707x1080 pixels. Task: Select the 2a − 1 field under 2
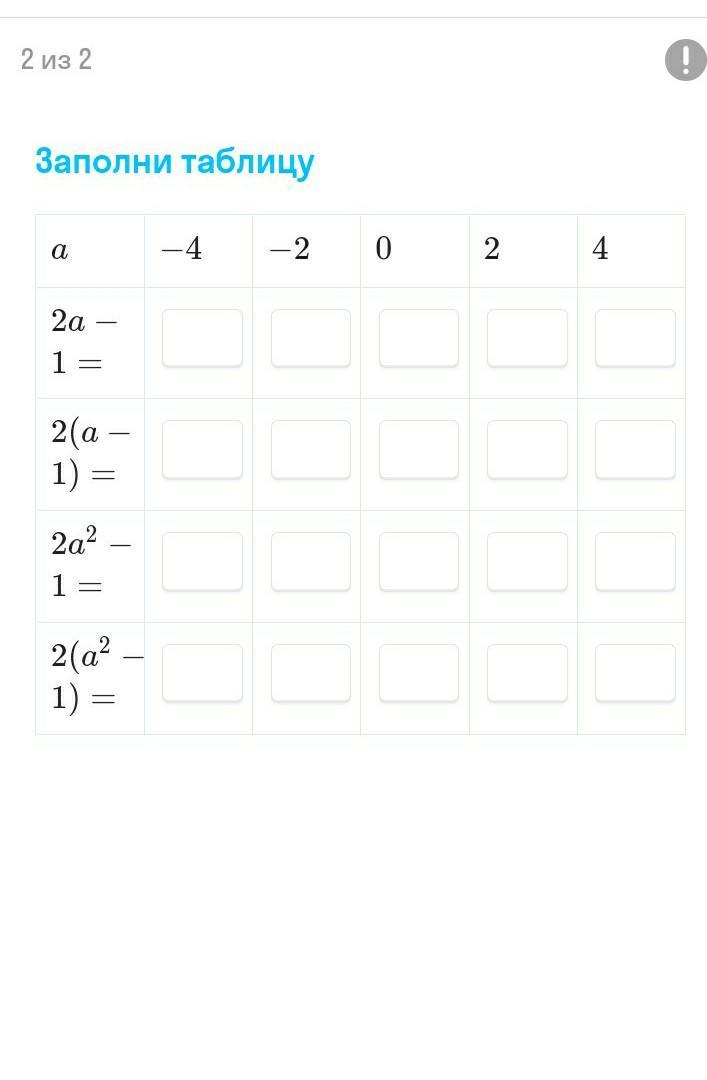pos(527,338)
